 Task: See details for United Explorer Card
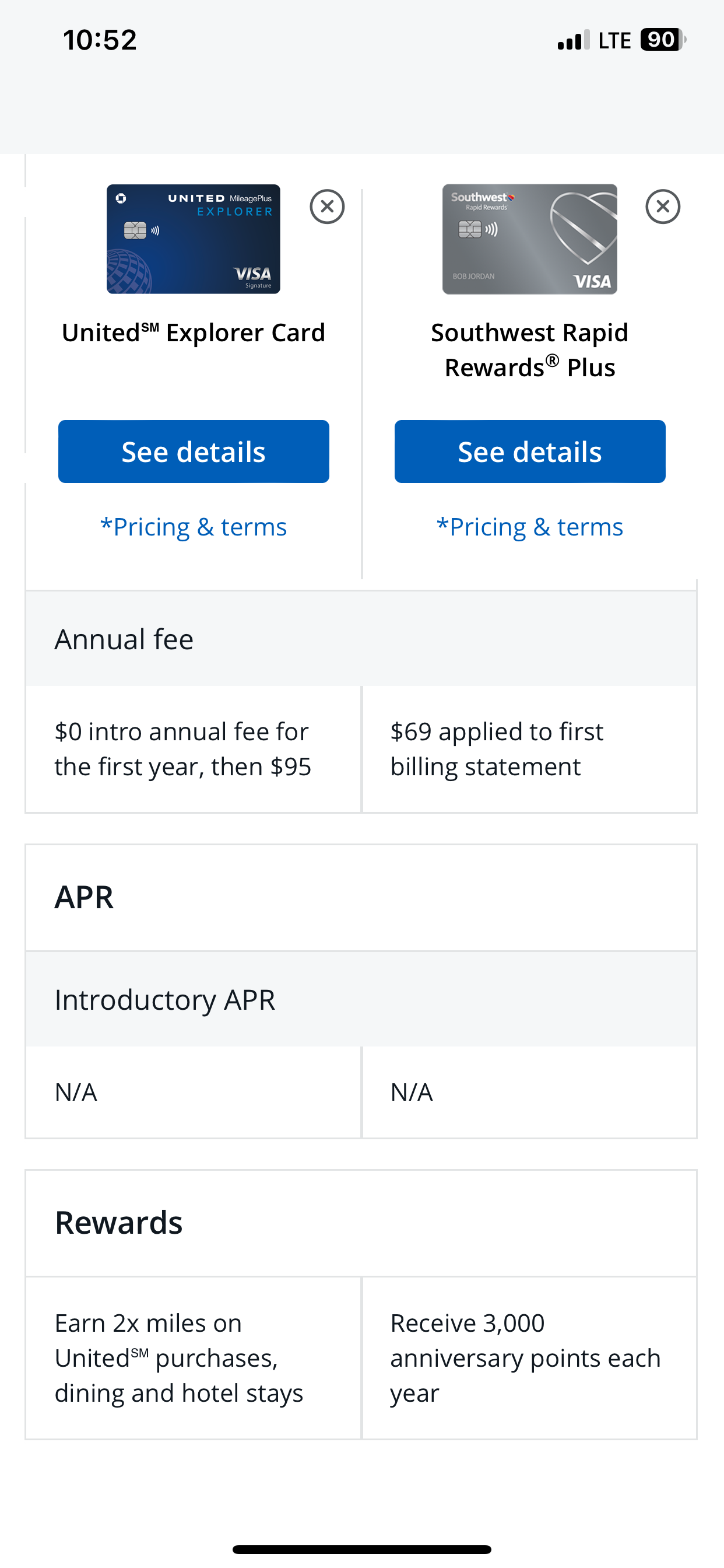pyautogui.click(x=194, y=452)
